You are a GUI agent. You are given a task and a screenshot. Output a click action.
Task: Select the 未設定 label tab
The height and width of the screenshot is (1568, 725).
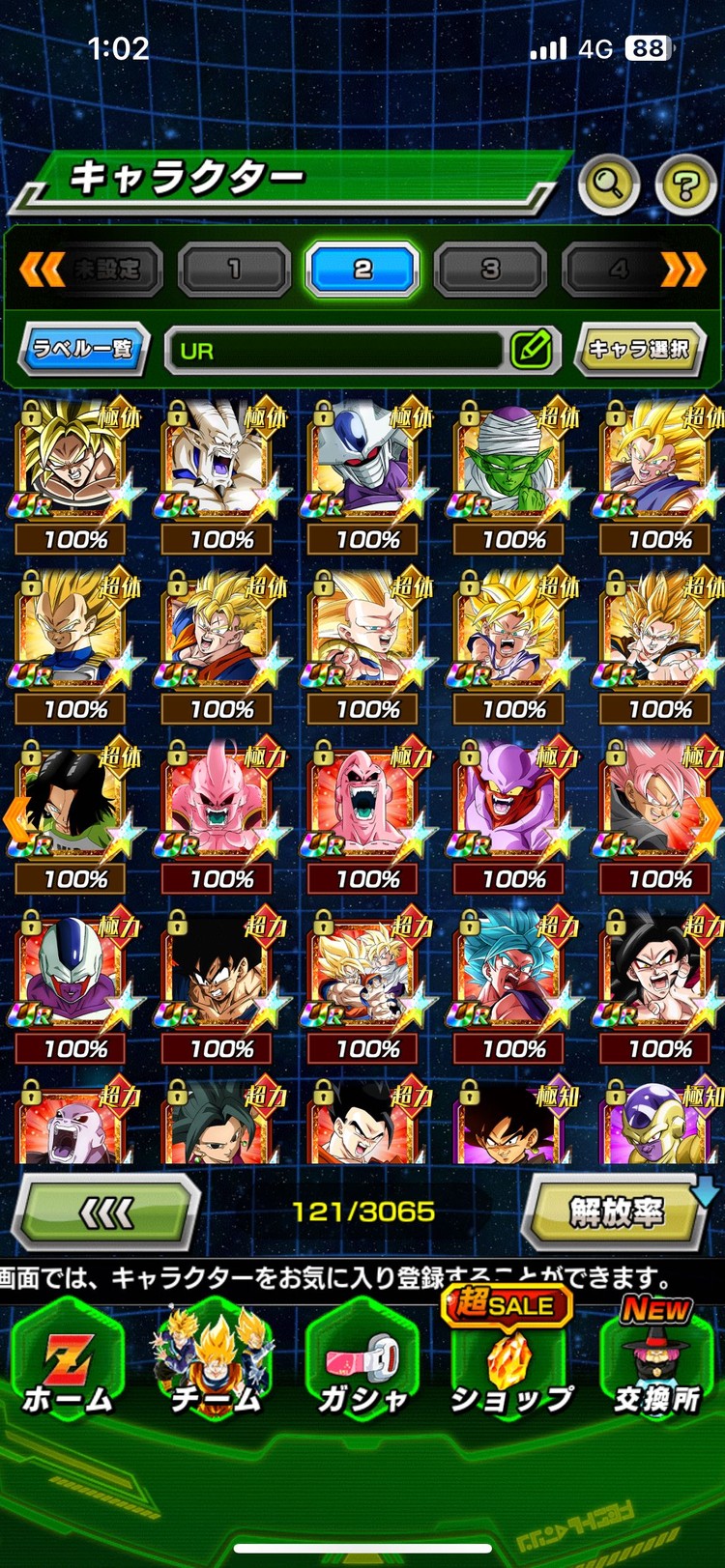107,270
